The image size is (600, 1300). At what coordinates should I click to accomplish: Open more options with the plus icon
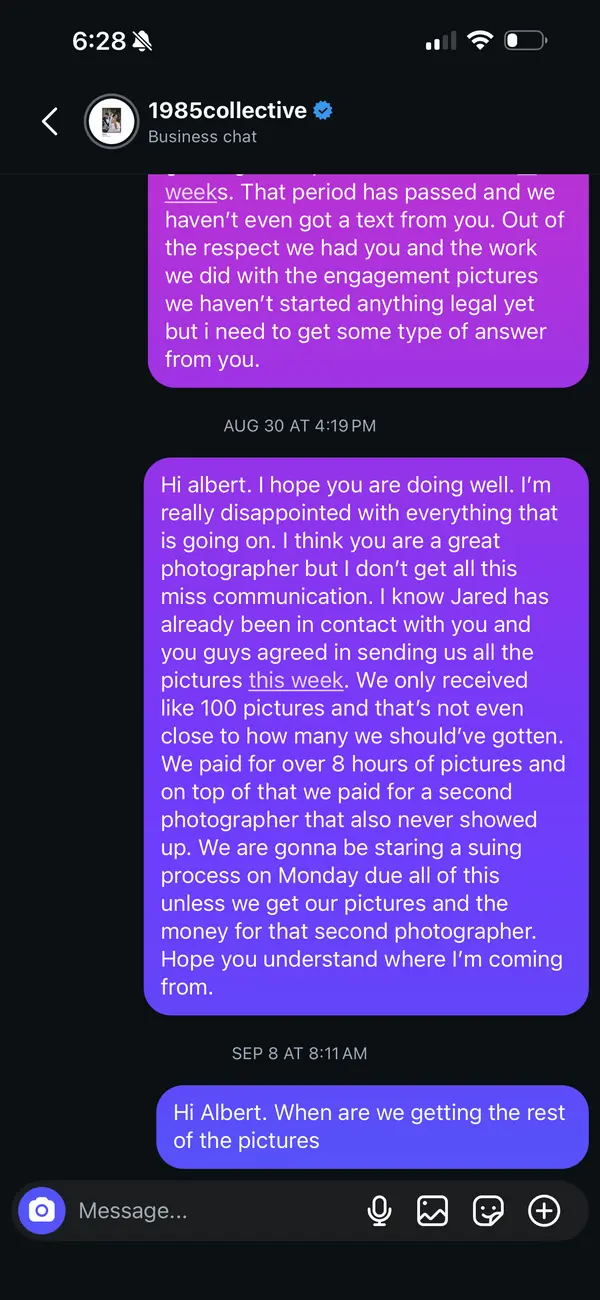tap(544, 1211)
